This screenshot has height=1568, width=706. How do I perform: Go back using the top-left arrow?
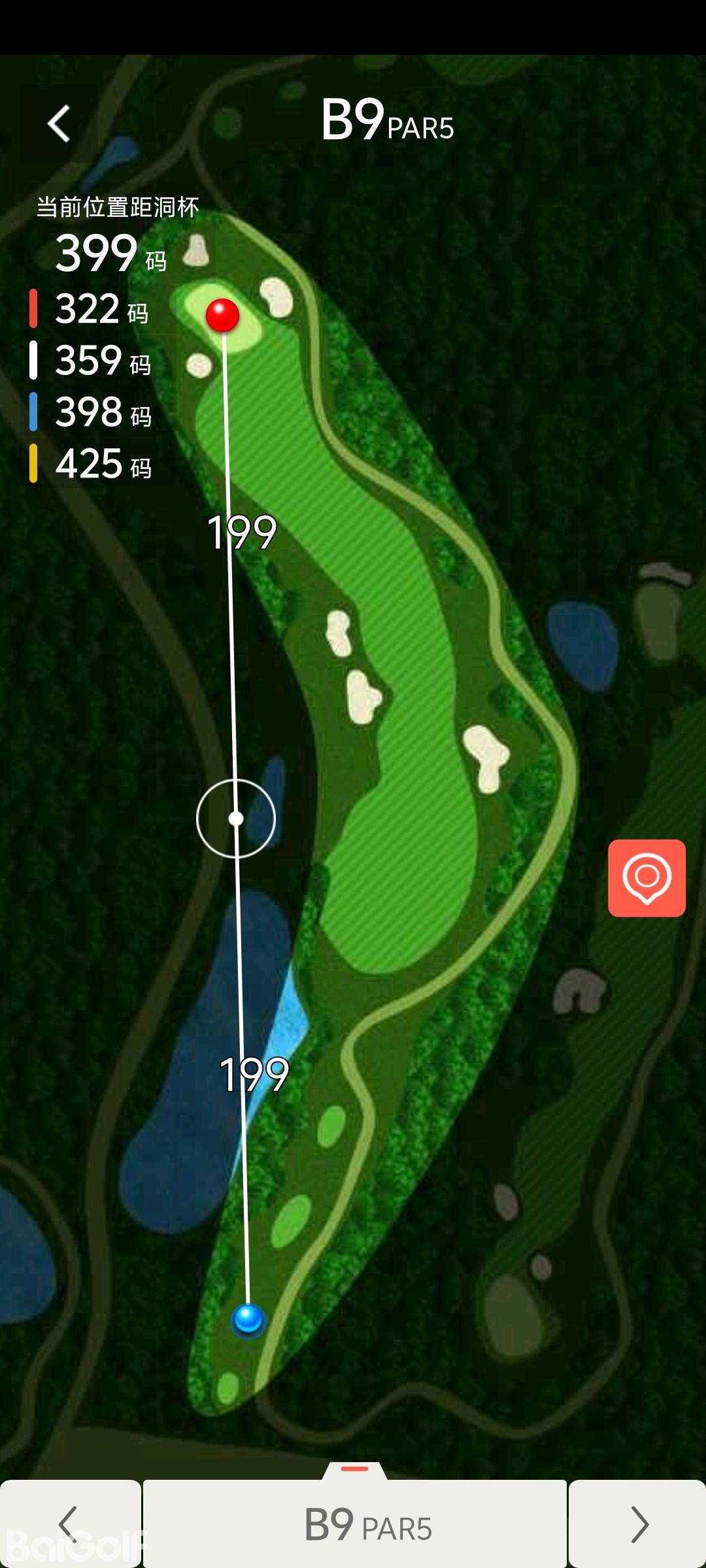(x=59, y=123)
